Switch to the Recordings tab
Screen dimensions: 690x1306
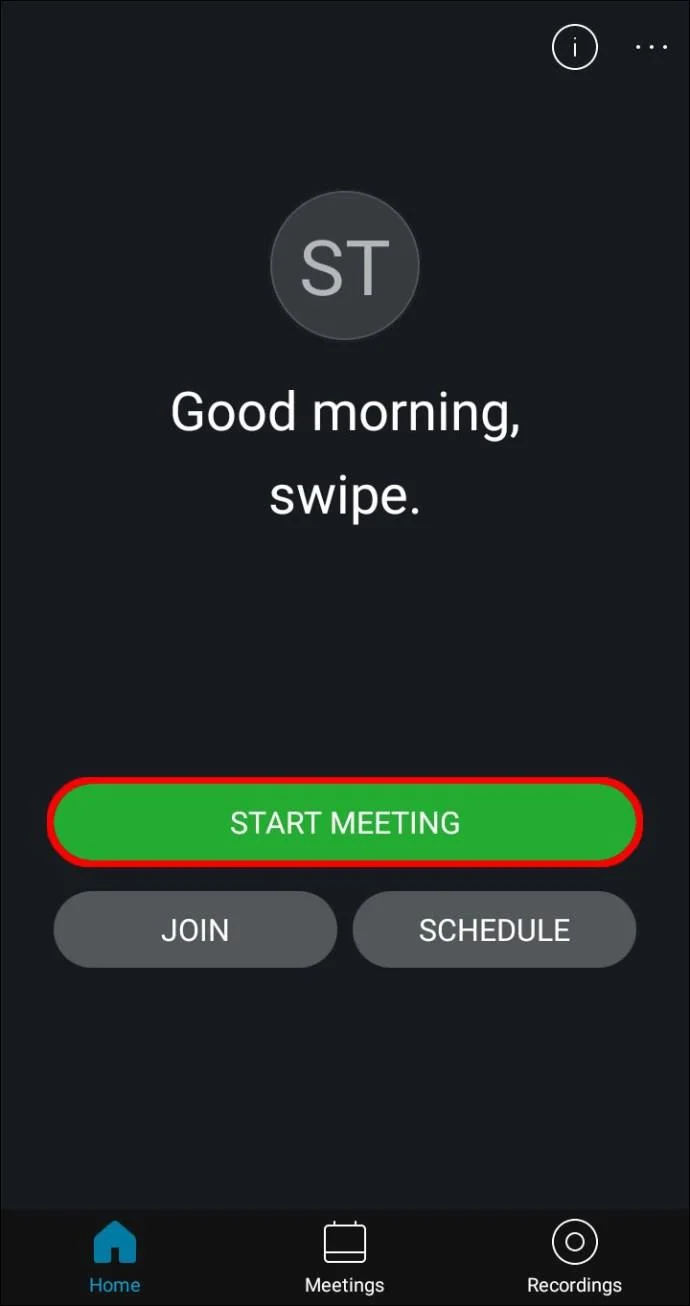point(574,1256)
